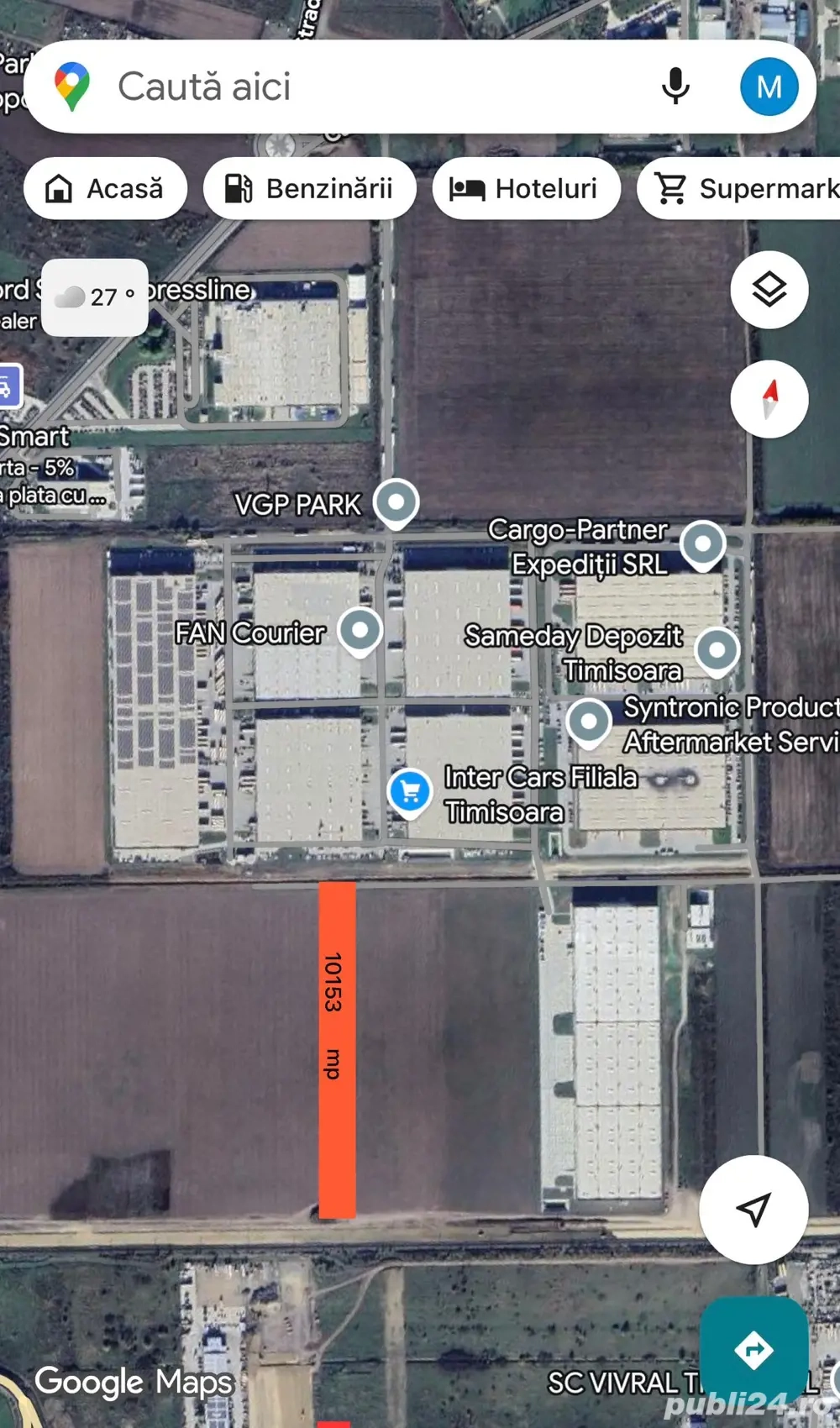
Task: Filter the map by Hoteluri
Action: [x=526, y=189]
